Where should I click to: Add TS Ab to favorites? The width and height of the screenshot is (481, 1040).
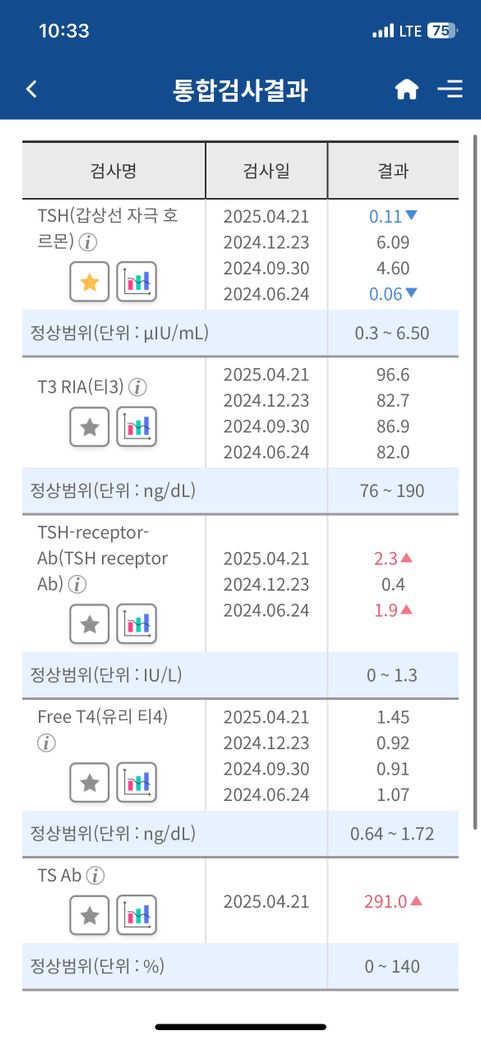click(90, 915)
